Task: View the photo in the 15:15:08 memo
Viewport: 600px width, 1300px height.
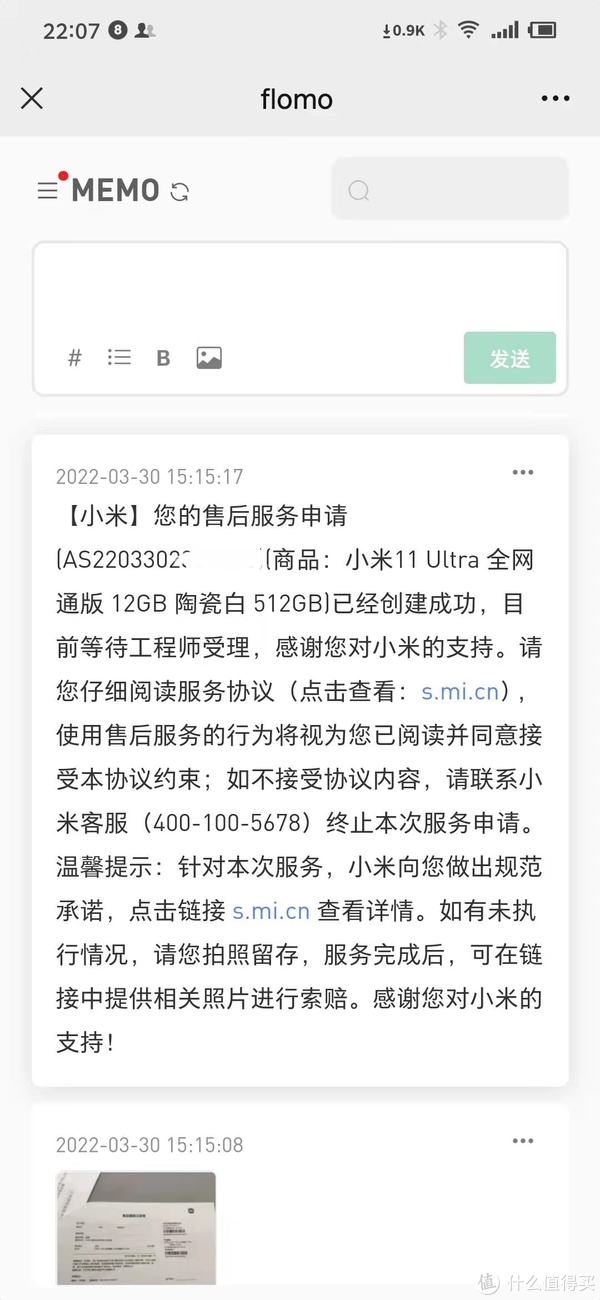Action: (x=136, y=1228)
